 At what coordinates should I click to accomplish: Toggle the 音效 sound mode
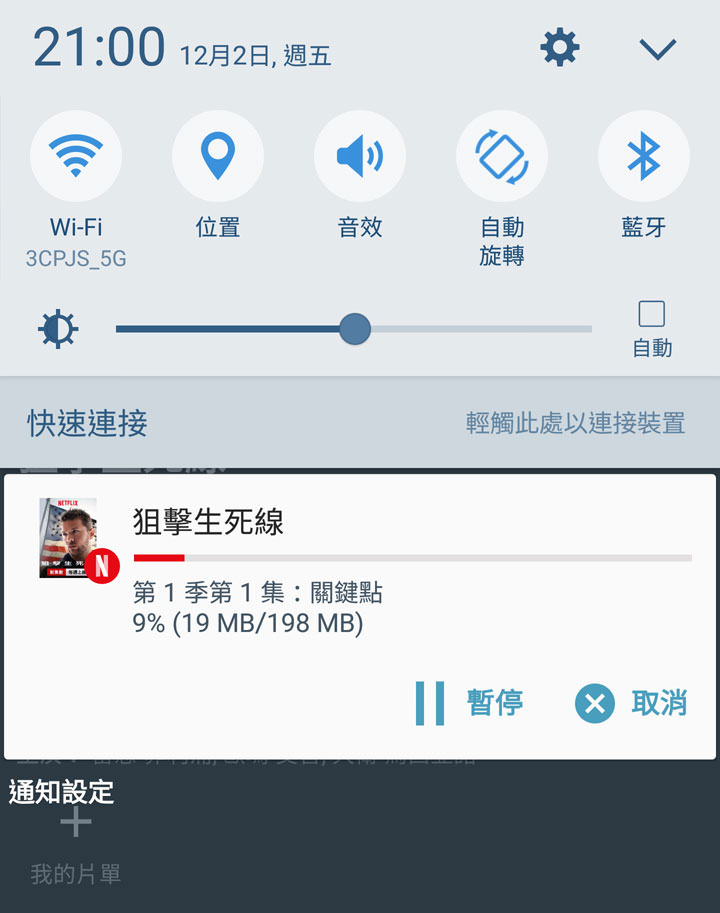click(x=360, y=156)
